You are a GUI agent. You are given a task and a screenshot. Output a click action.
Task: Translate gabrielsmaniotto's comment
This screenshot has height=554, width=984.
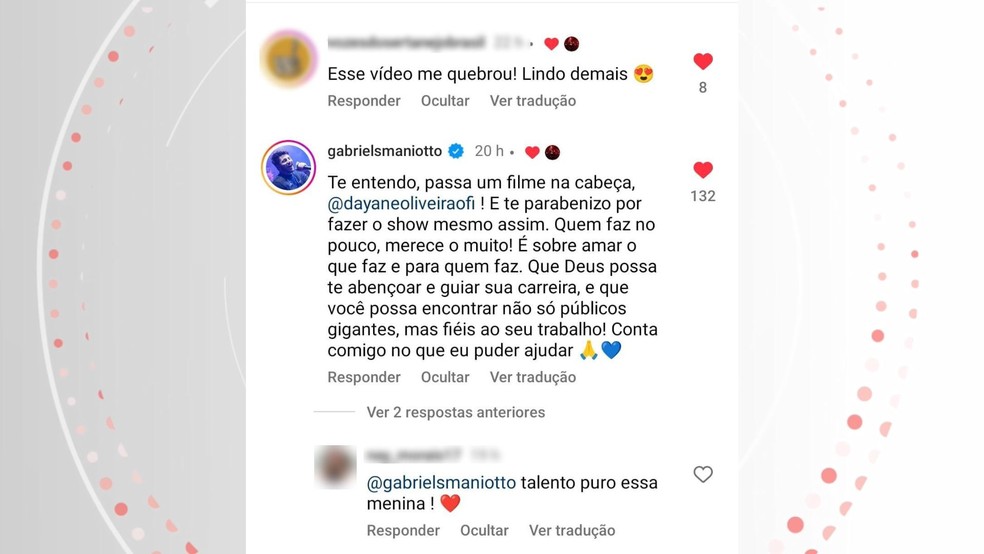tap(532, 377)
